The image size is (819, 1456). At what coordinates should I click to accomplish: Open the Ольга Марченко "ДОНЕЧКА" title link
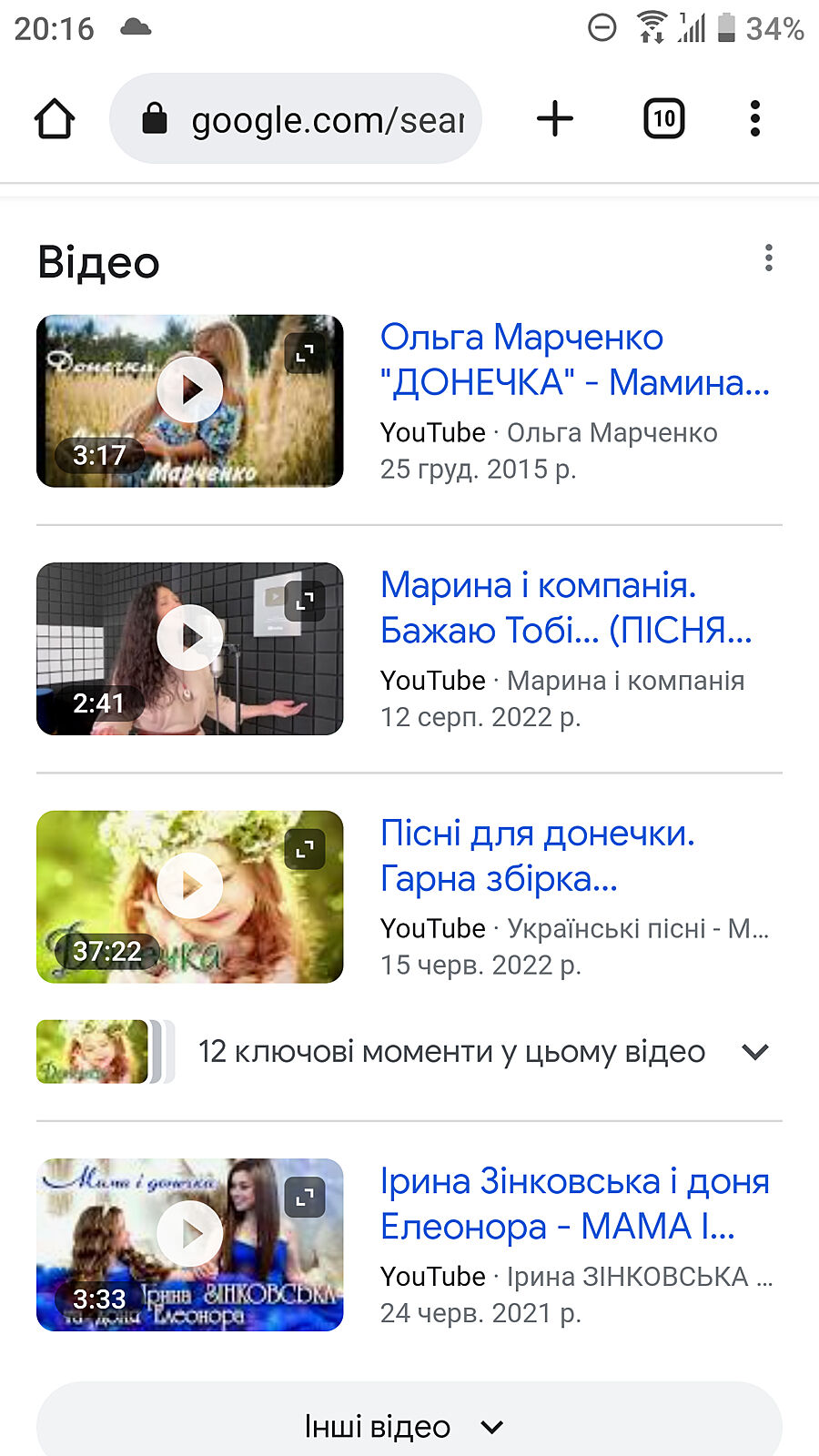tap(573, 359)
